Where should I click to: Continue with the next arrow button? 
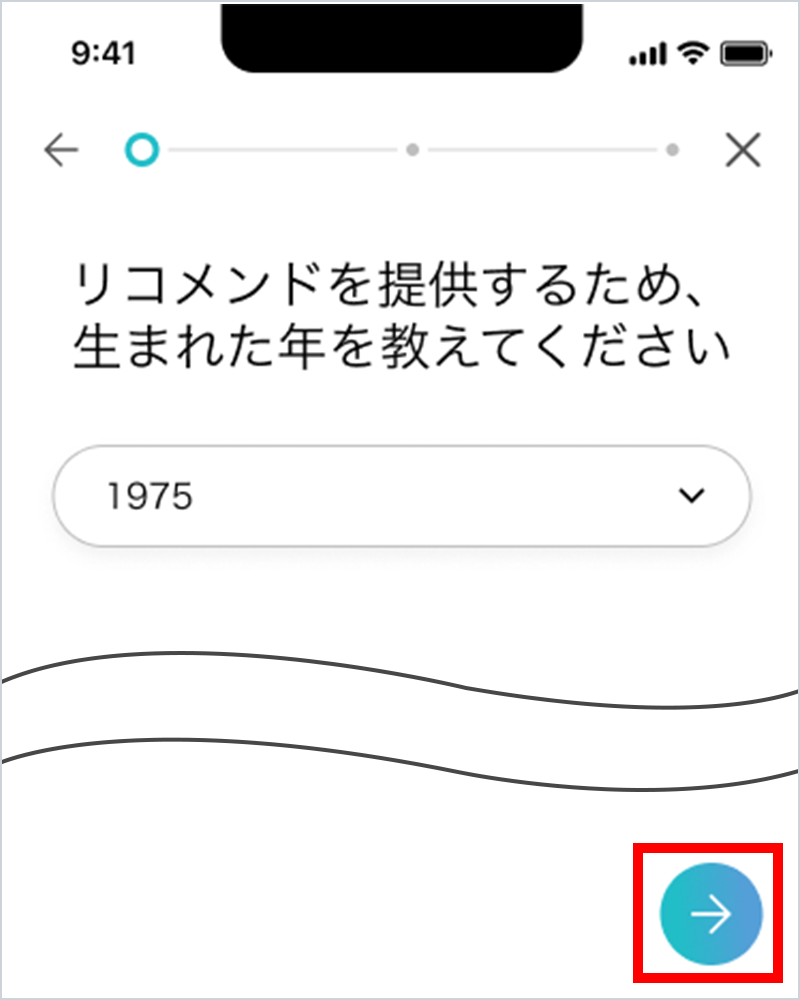coord(711,912)
